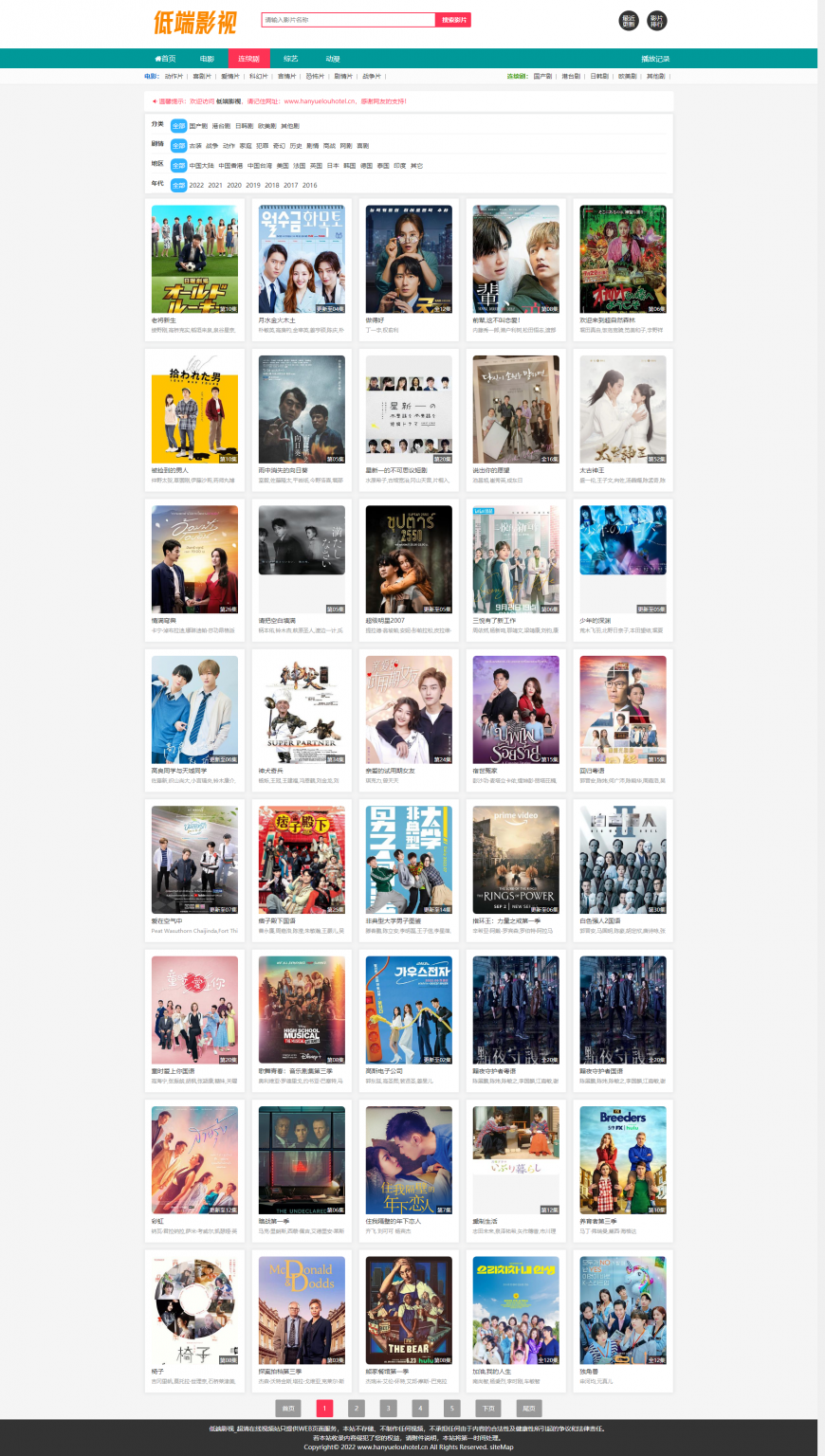Tap the red 搜索影片 search button

coord(453,20)
